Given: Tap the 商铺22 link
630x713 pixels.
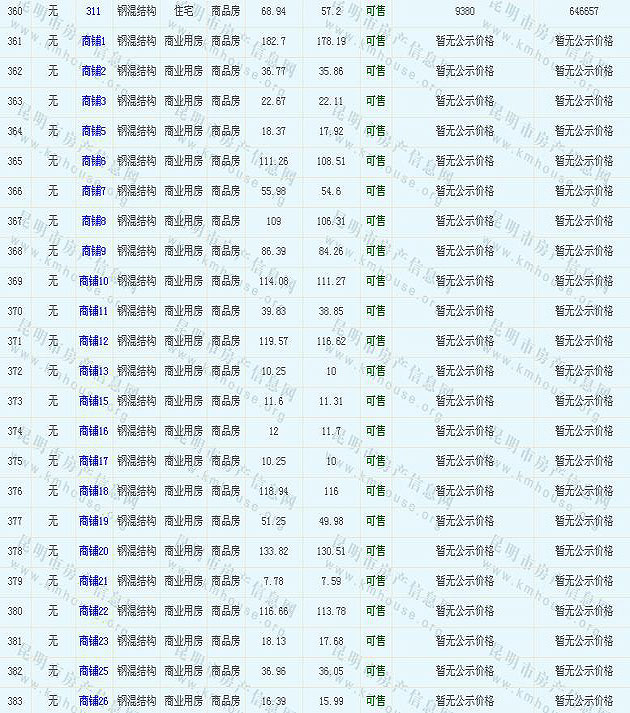Looking at the screenshot, I should click(x=93, y=612).
